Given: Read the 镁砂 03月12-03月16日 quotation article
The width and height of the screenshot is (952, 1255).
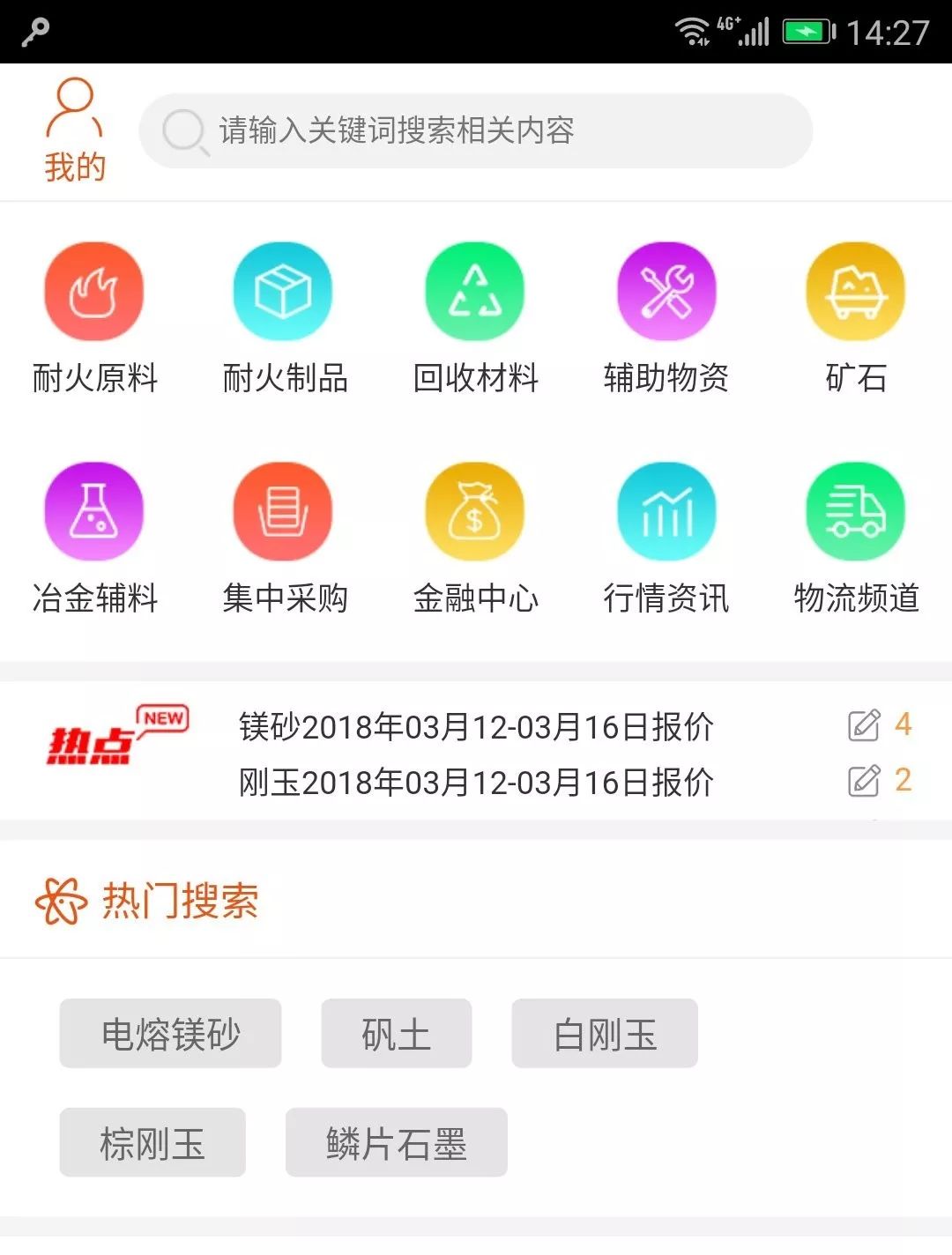Looking at the screenshot, I should (x=476, y=727).
